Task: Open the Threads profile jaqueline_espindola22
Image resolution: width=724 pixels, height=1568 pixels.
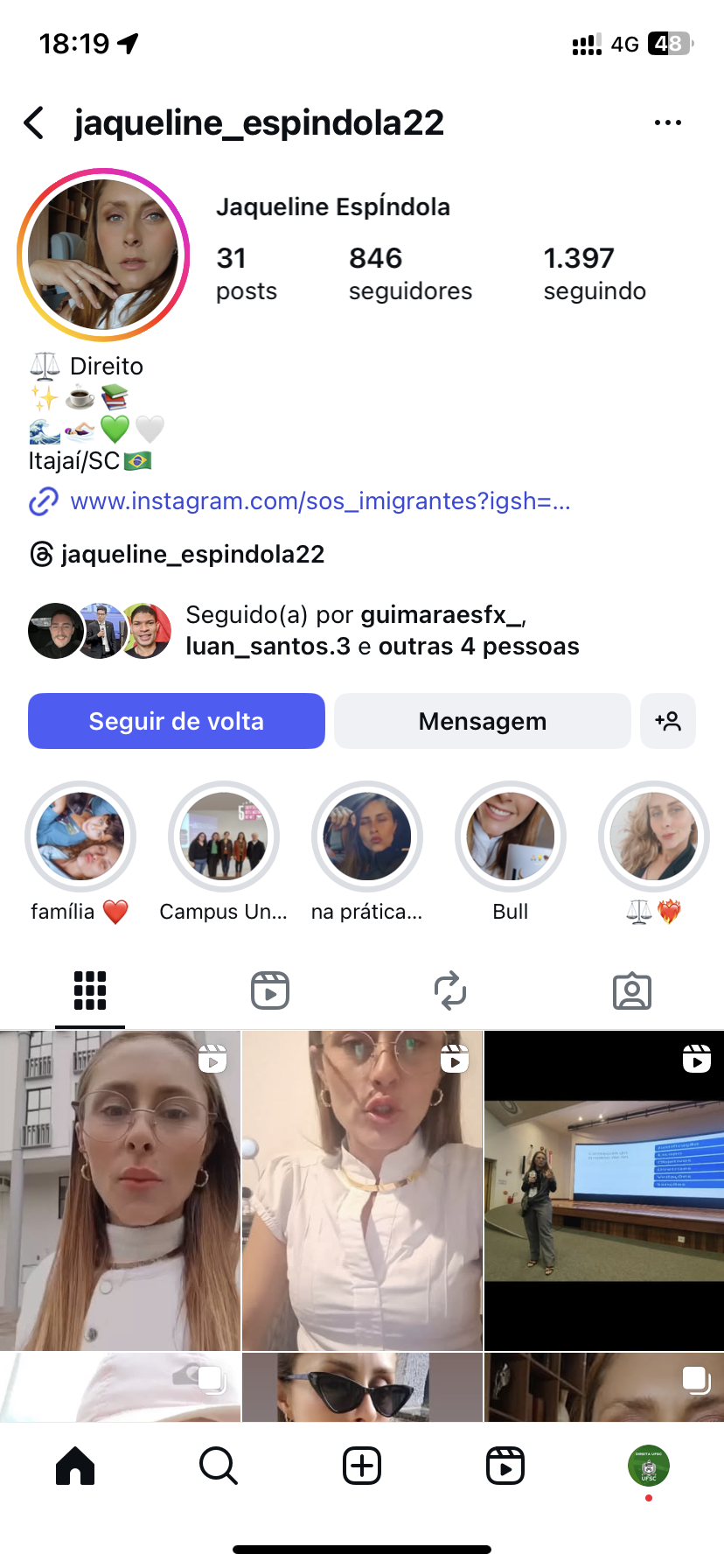Action: [x=191, y=554]
